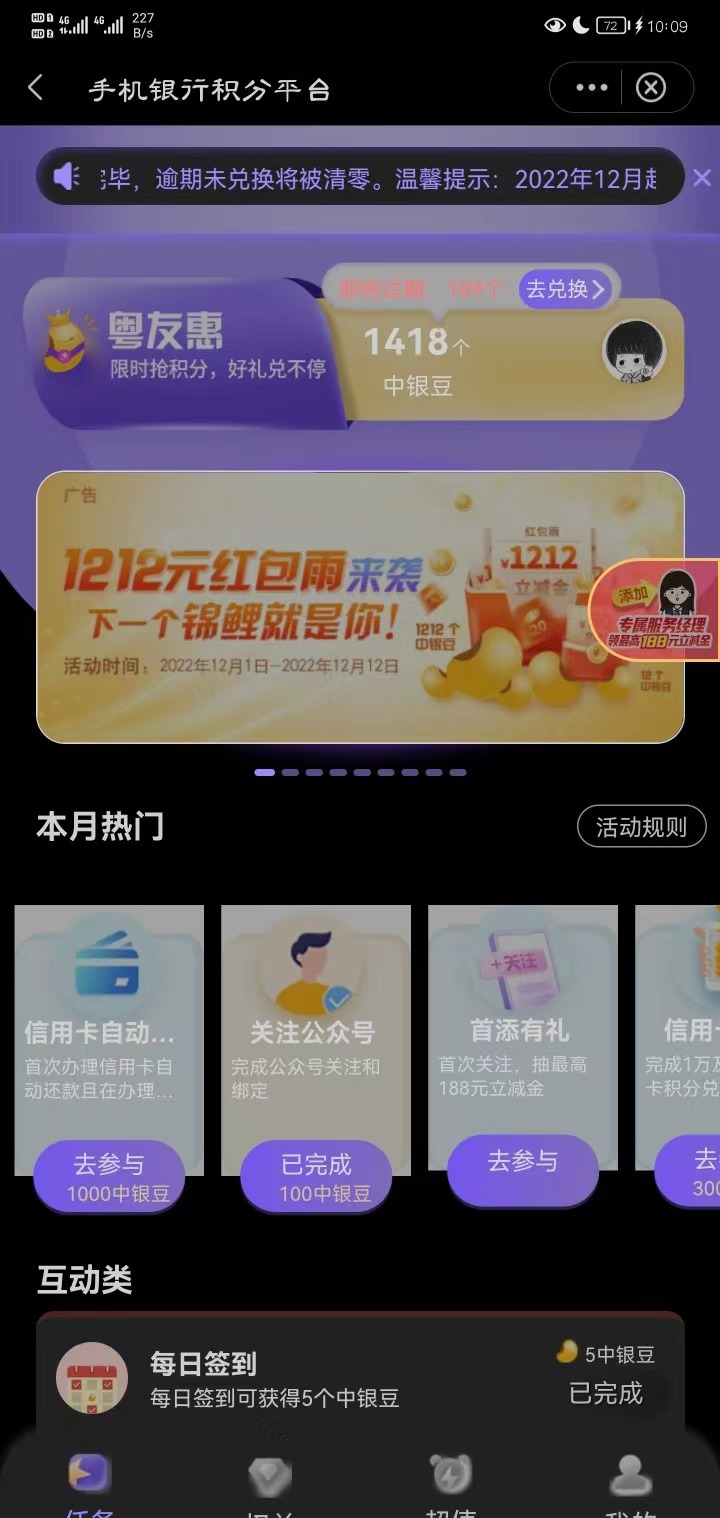
Task: Go back from 手机银行积分平台
Action: point(36,88)
